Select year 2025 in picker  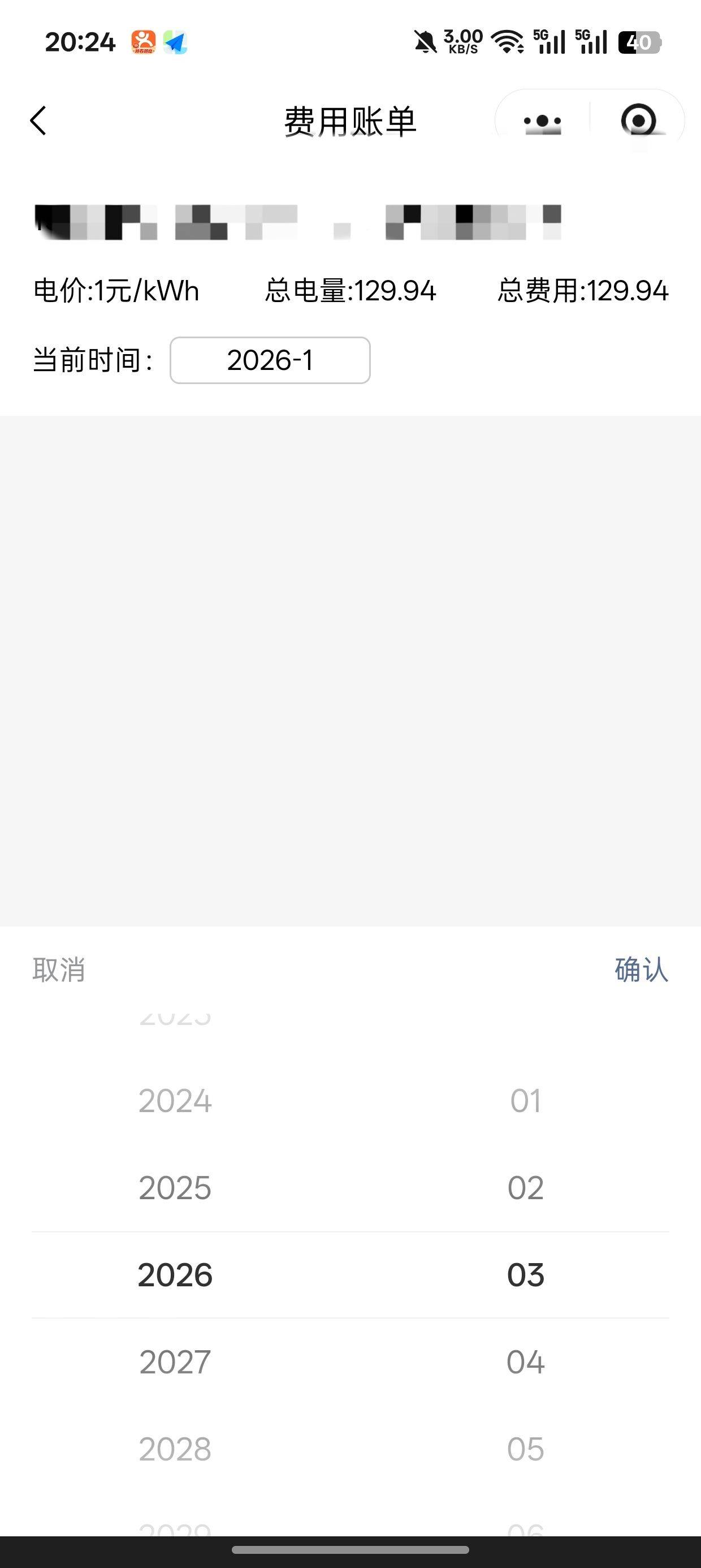pos(175,1187)
